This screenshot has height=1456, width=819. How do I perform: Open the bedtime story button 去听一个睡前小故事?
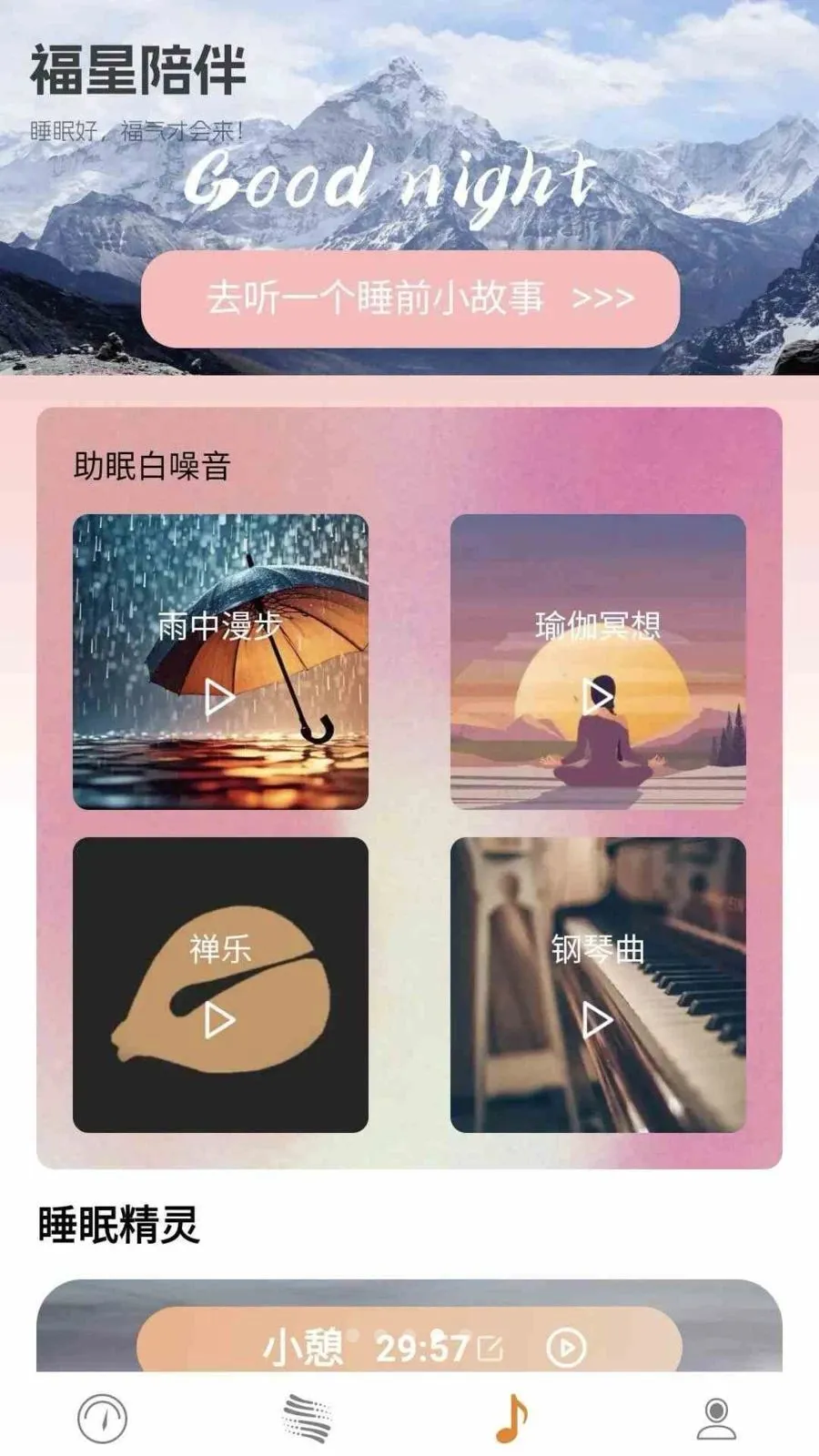pyautogui.click(x=410, y=298)
